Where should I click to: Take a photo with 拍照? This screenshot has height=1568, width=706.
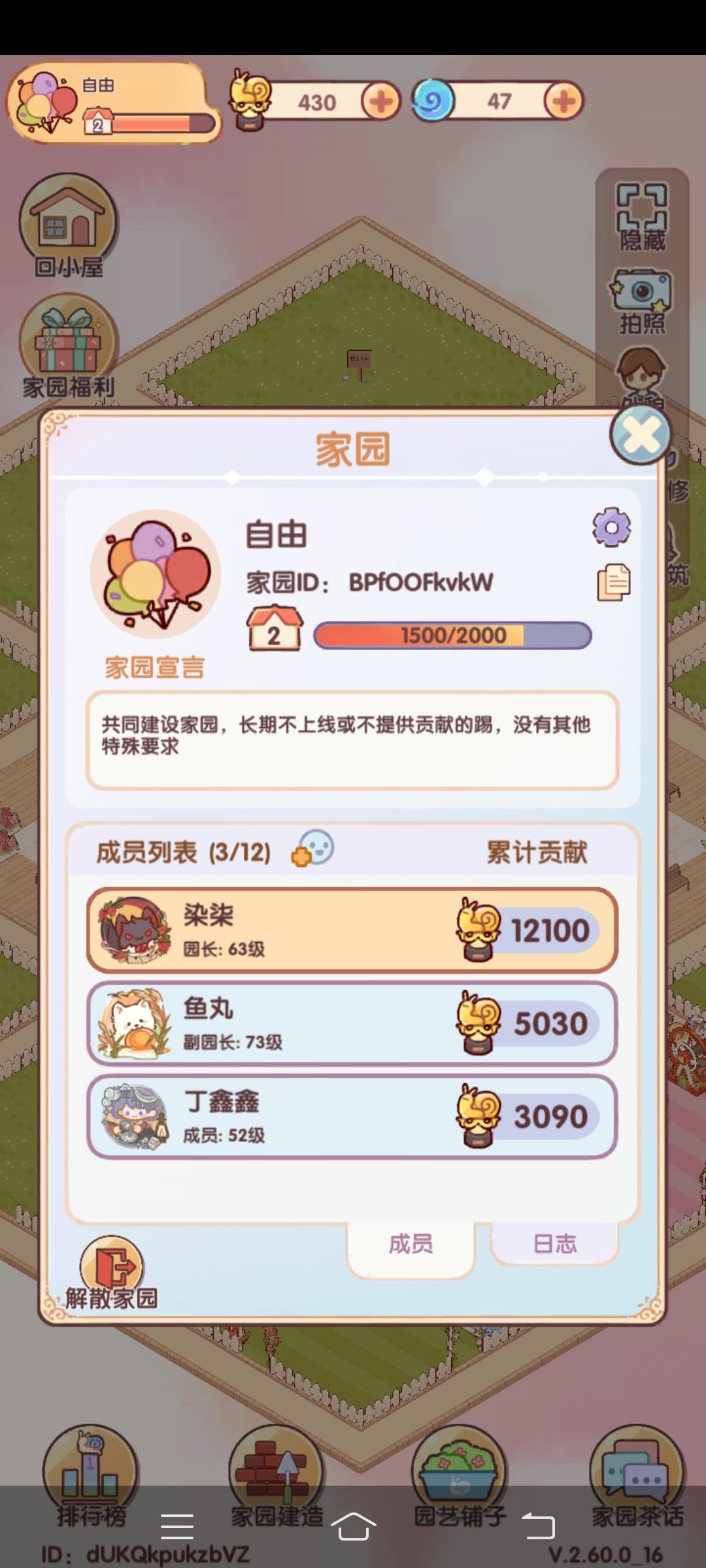click(x=642, y=301)
